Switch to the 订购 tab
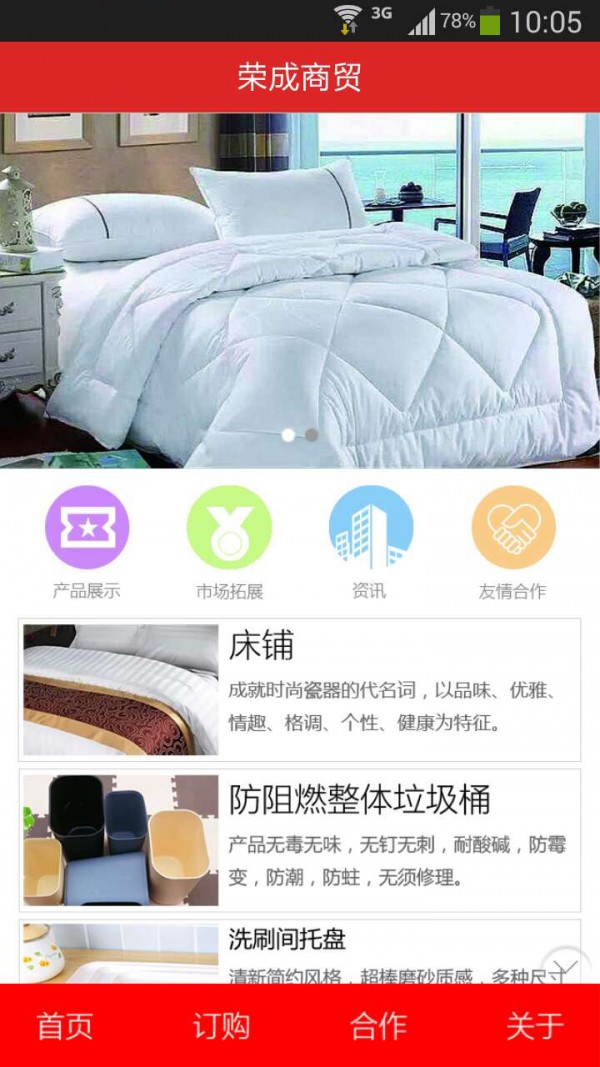This screenshot has height=1067, width=600. (x=221, y=1026)
